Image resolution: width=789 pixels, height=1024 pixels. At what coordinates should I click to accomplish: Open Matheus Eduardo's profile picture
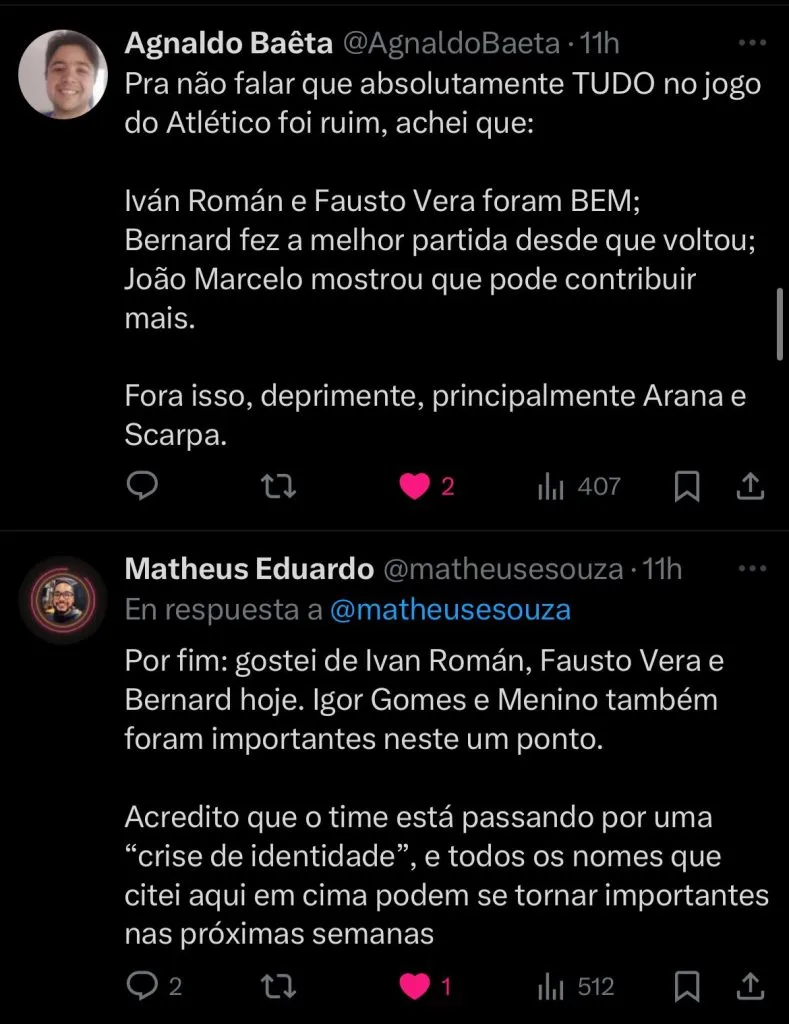tap(63, 600)
